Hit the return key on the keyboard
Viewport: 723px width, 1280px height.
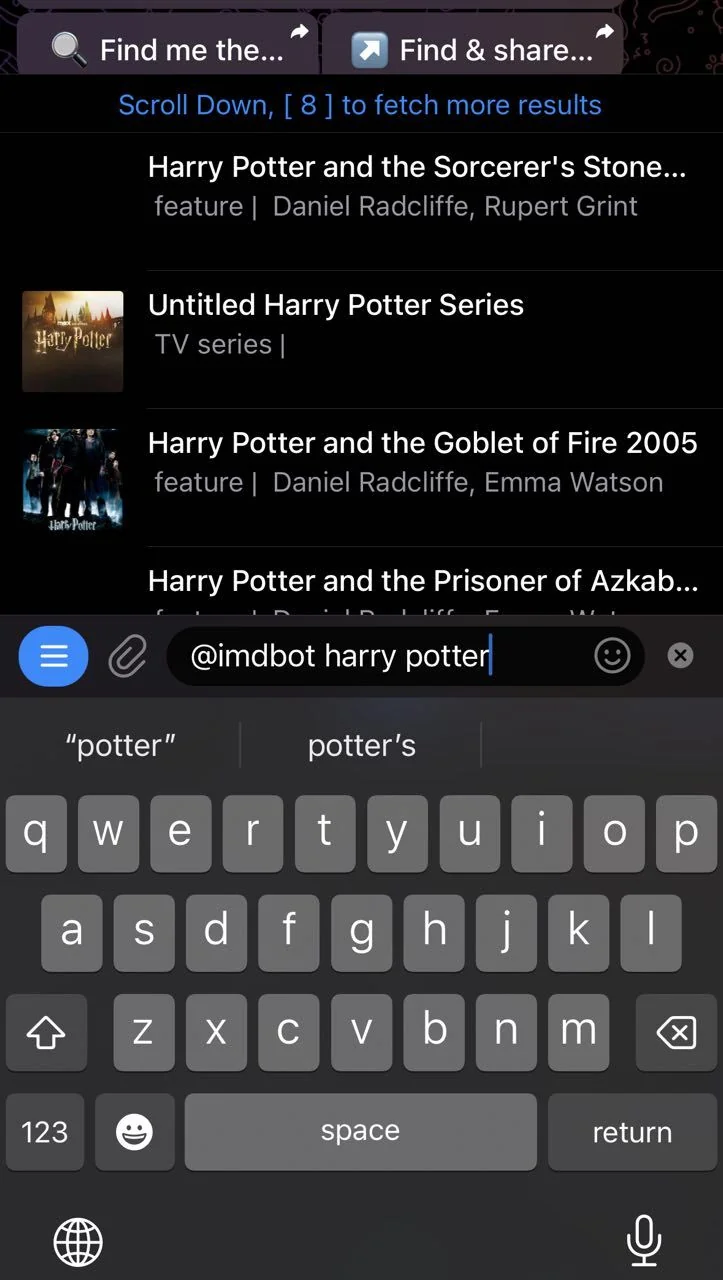click(632, 1132)
